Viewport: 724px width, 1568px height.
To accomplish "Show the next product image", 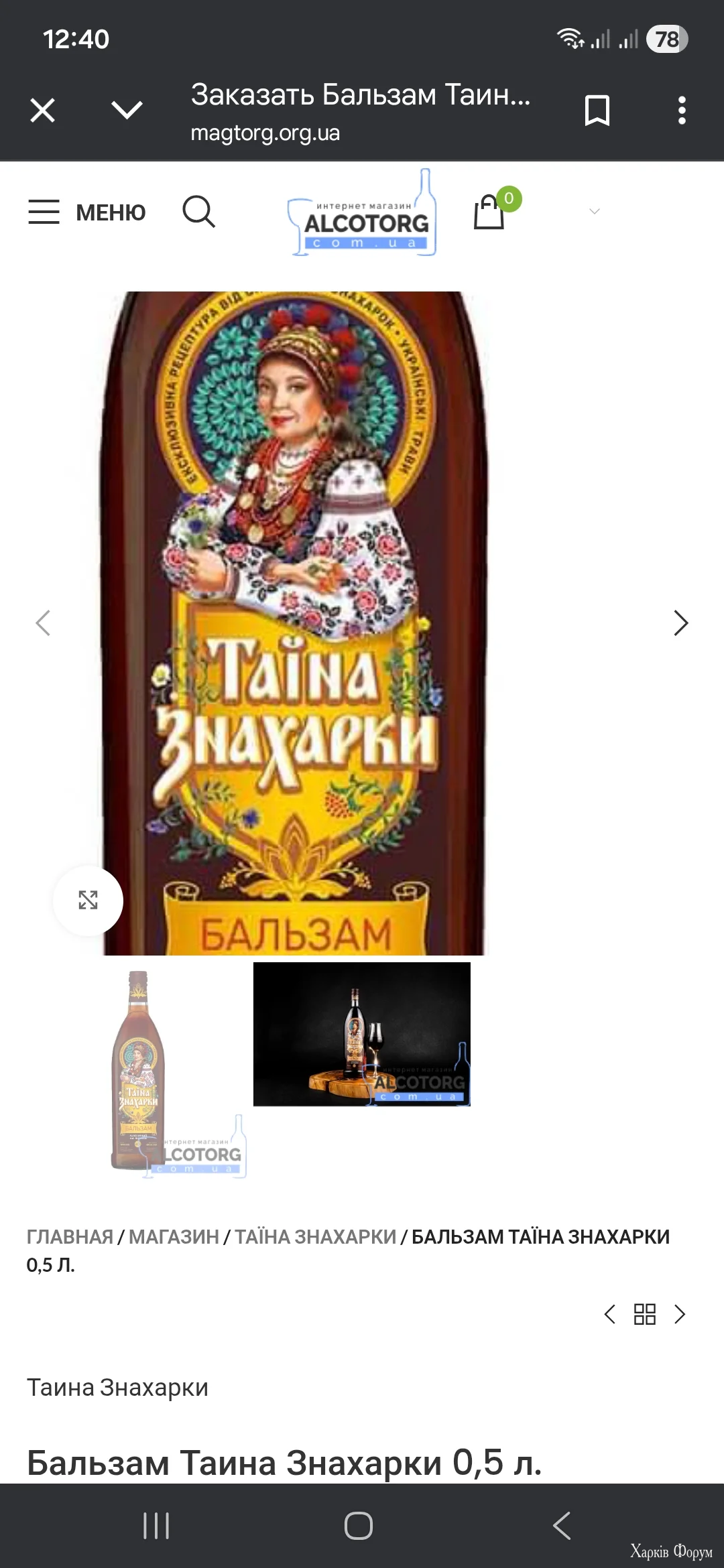I will click(680, 623).
